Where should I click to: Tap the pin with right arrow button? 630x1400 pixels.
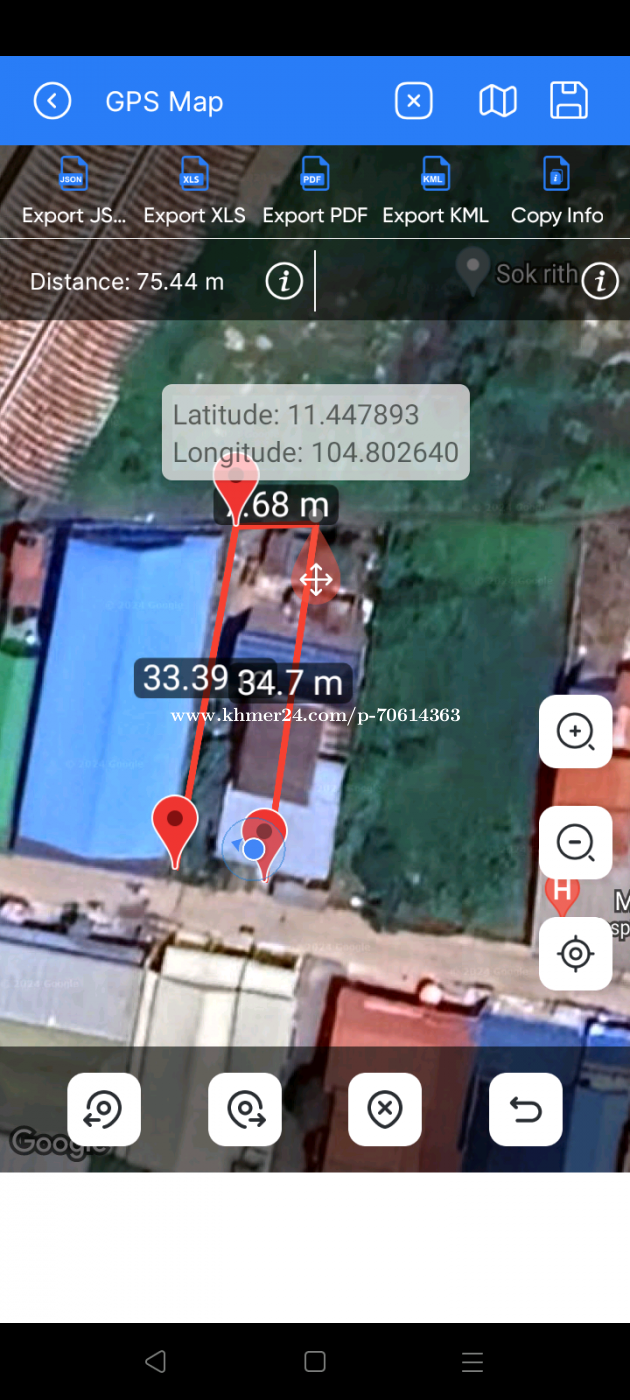[245, 1109]
